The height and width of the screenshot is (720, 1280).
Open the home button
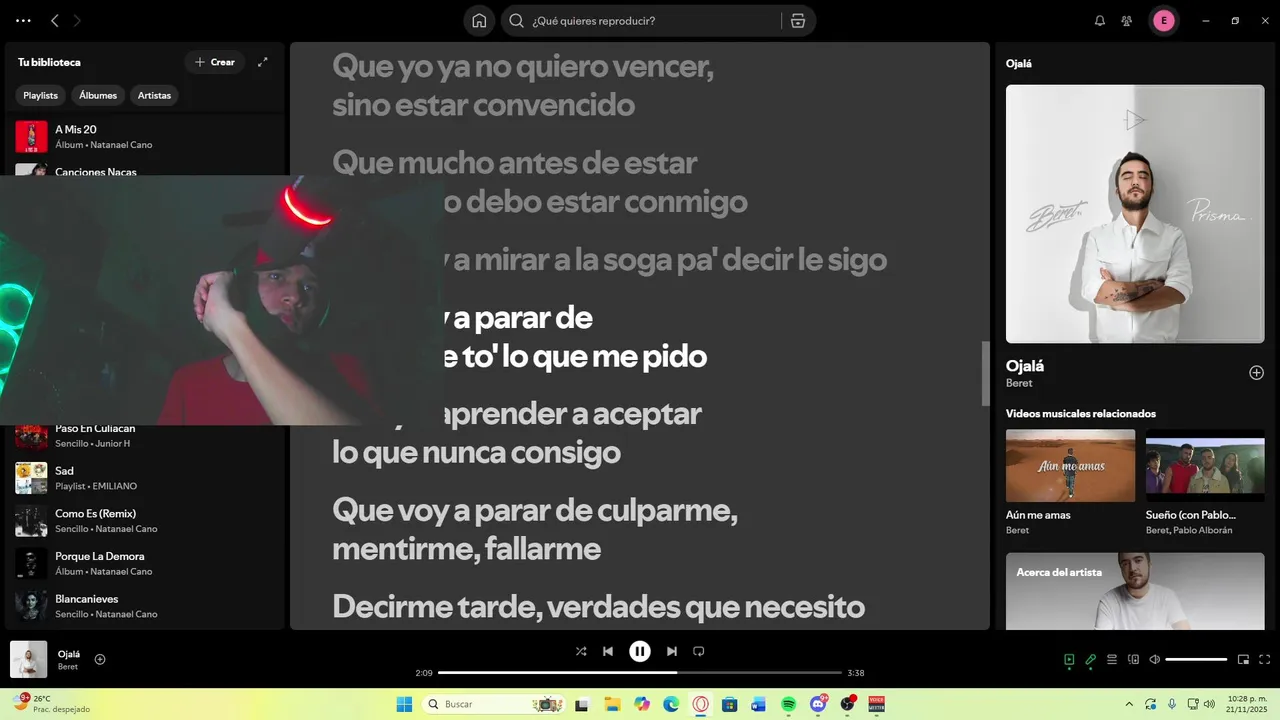point(479,21)
